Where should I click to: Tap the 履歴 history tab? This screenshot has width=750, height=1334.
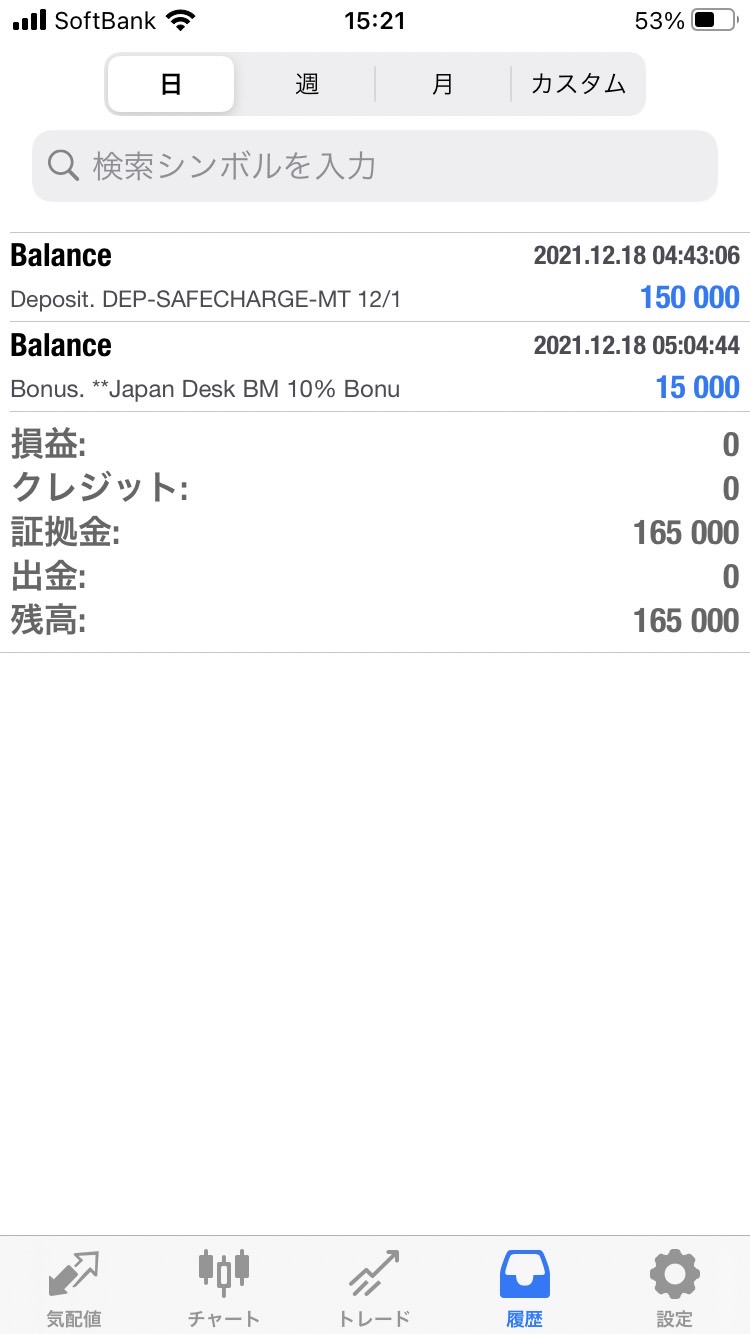(x=525, y=1286)
